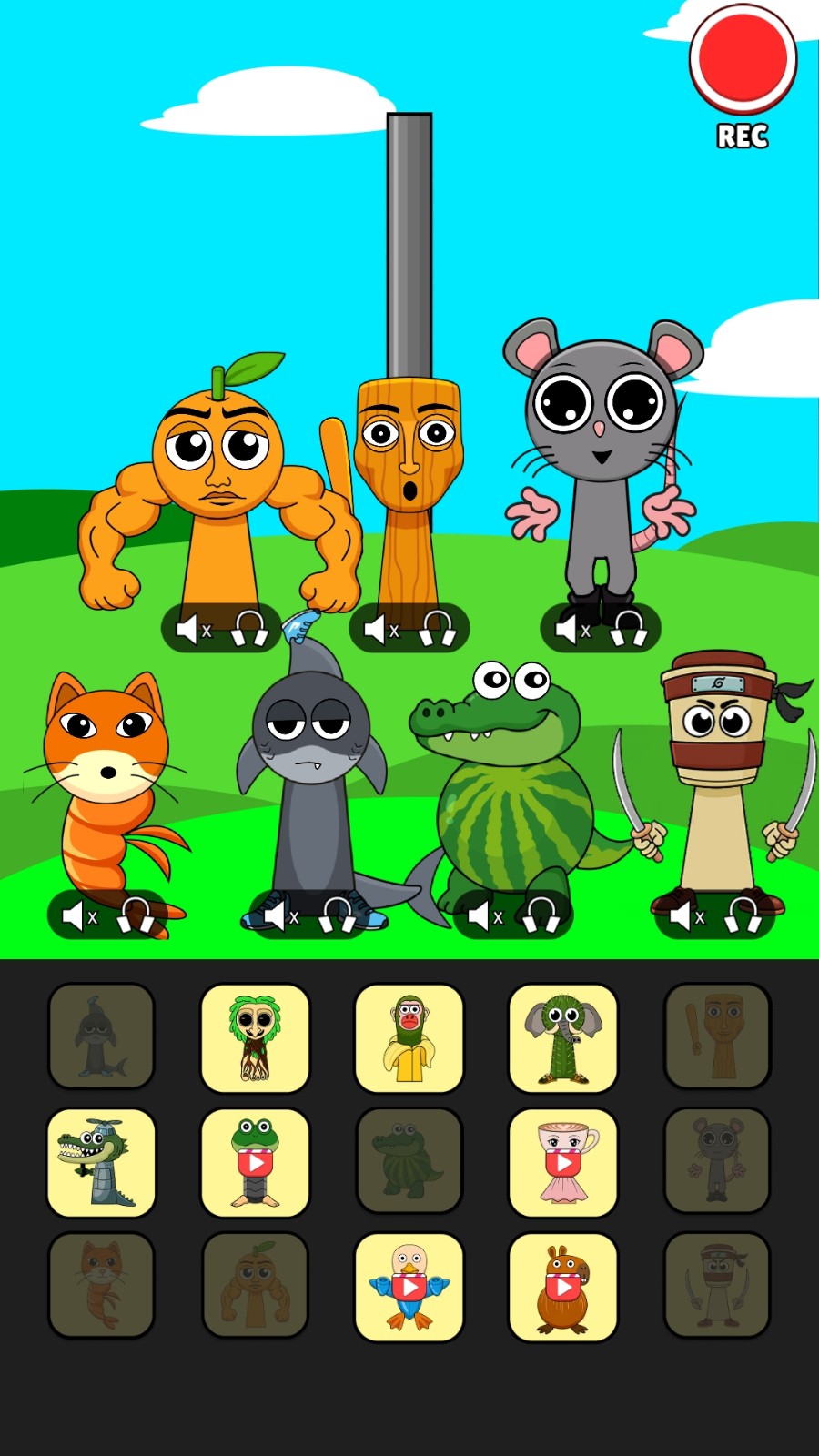Select the tree creature character tile
The width and height of the screenshot is (819, 1456).
(255, 1037)
